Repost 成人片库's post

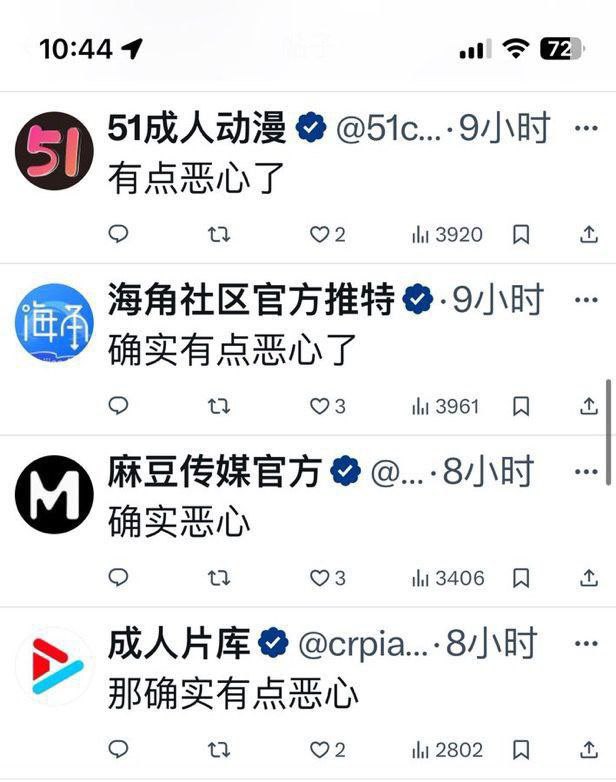(x=218, y=749)
